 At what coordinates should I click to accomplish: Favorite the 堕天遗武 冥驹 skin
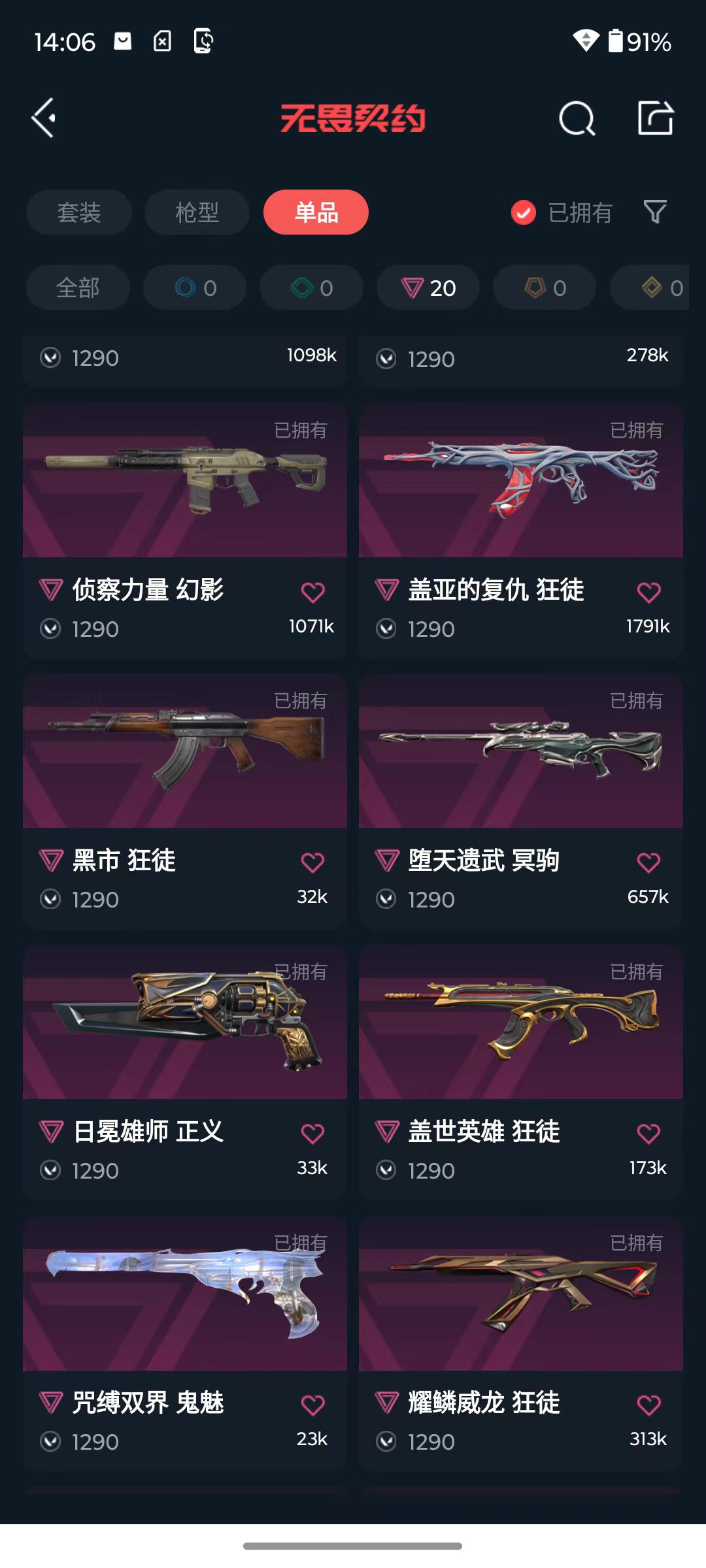point(648,863)
